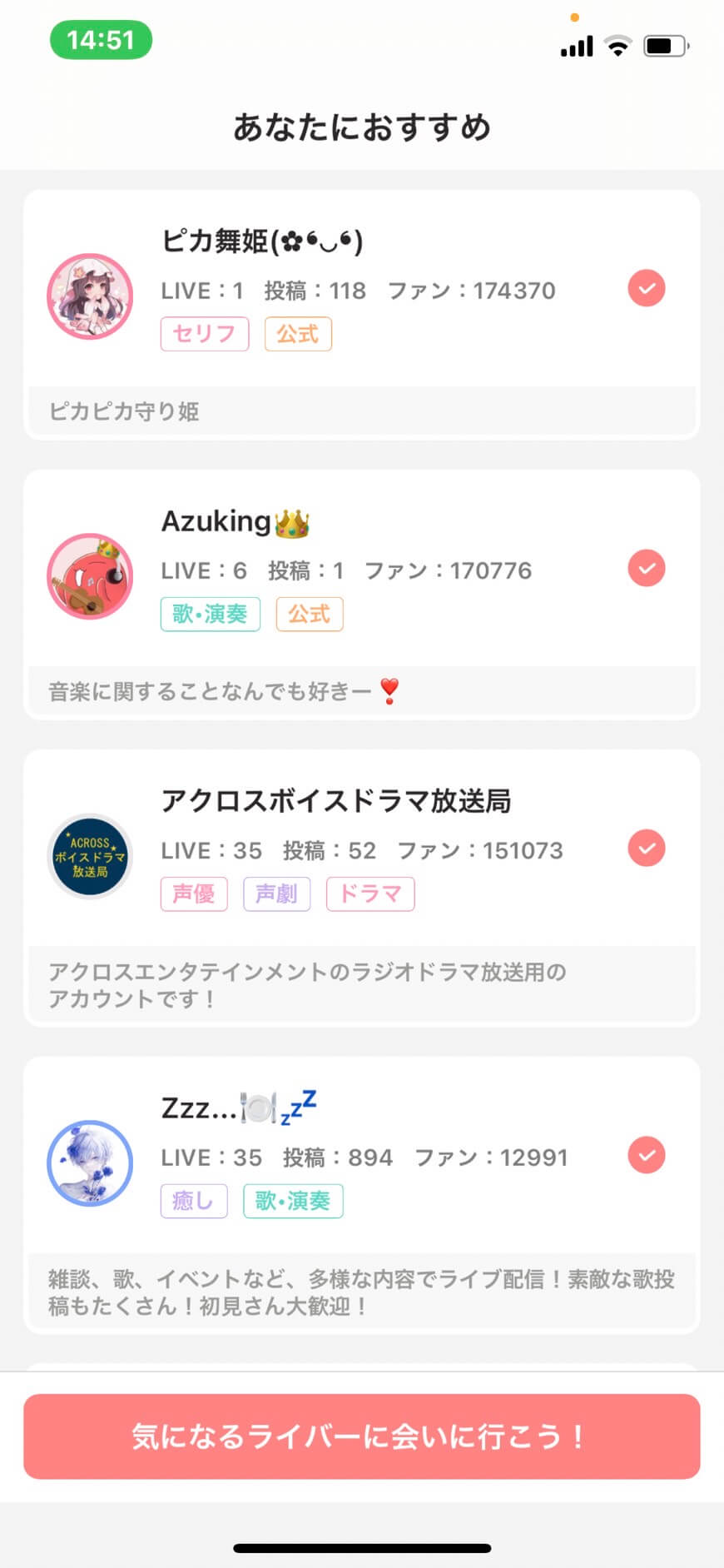The height and width of the screenshot is (1568, 724).
Task: Select the 癒し tag on Zzz...'s card
Action: point(193,1201)
